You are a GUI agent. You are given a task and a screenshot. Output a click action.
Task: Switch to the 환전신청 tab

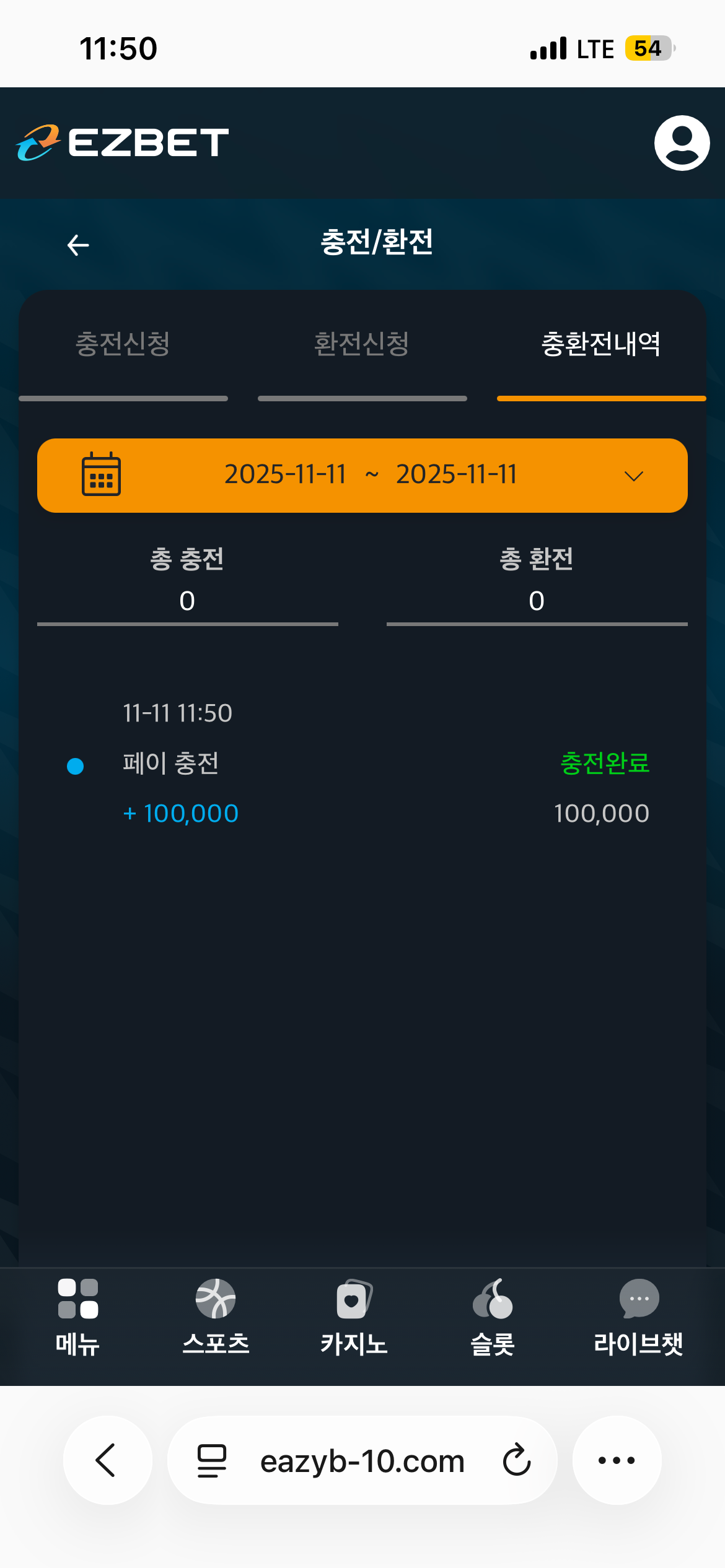click(362, 344)
